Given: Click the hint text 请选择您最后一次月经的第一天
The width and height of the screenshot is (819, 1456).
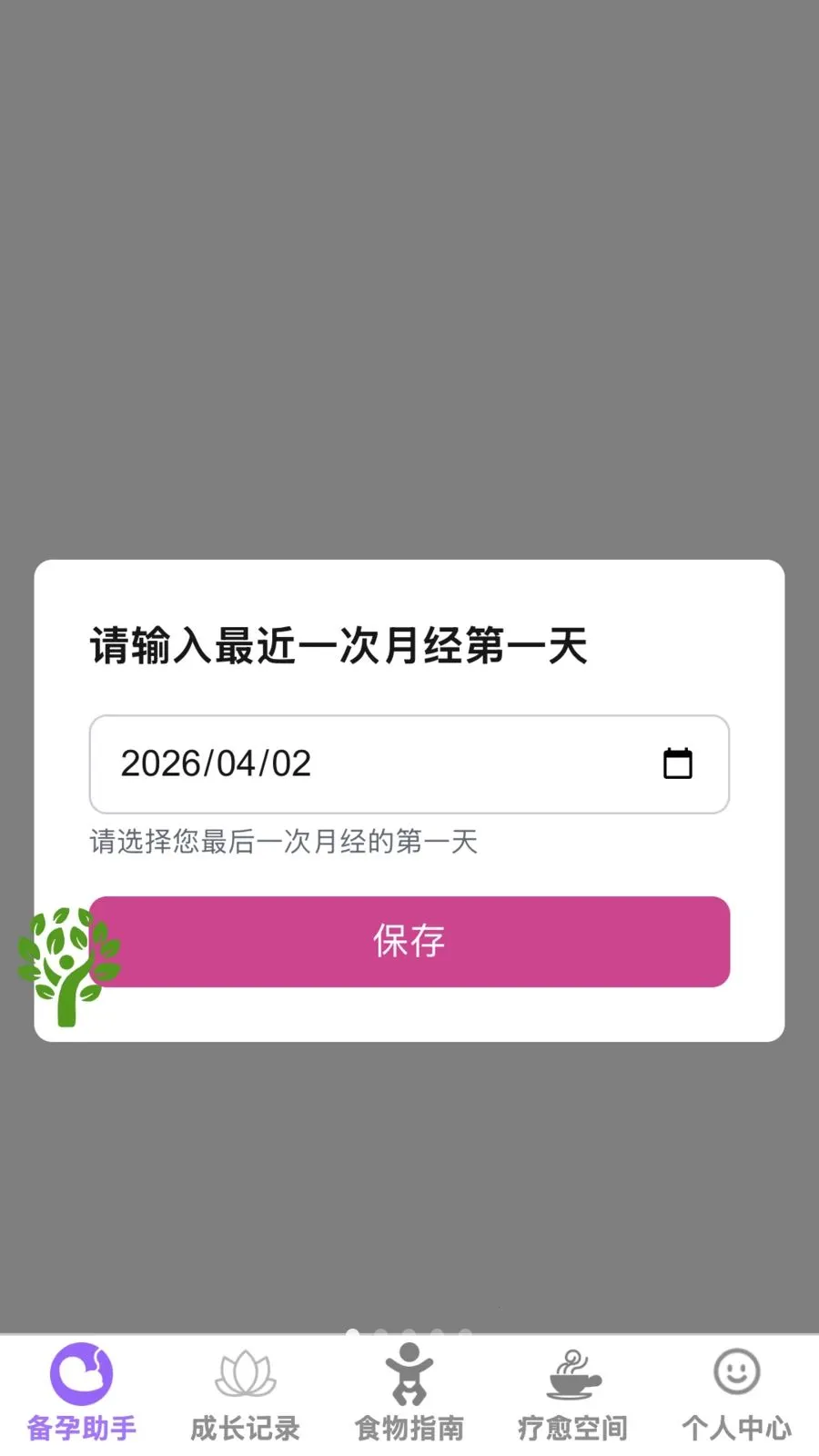Looking at the screenshot, I should (x=284, y=843).
